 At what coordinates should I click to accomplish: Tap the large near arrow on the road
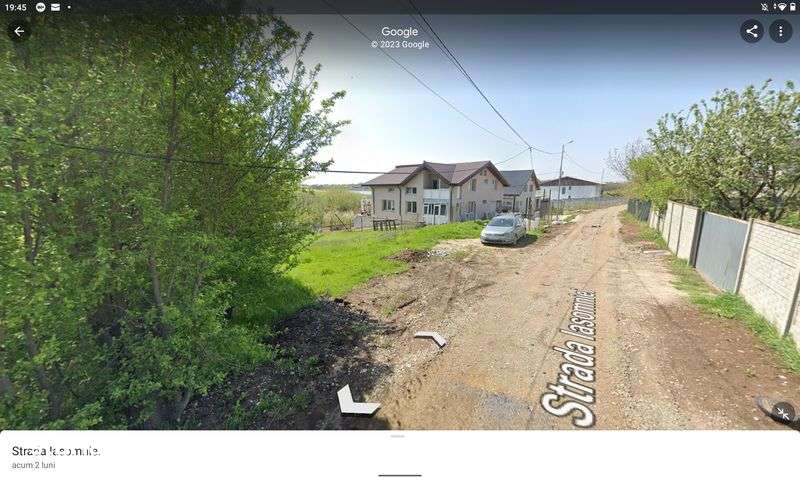pos(356,402)
